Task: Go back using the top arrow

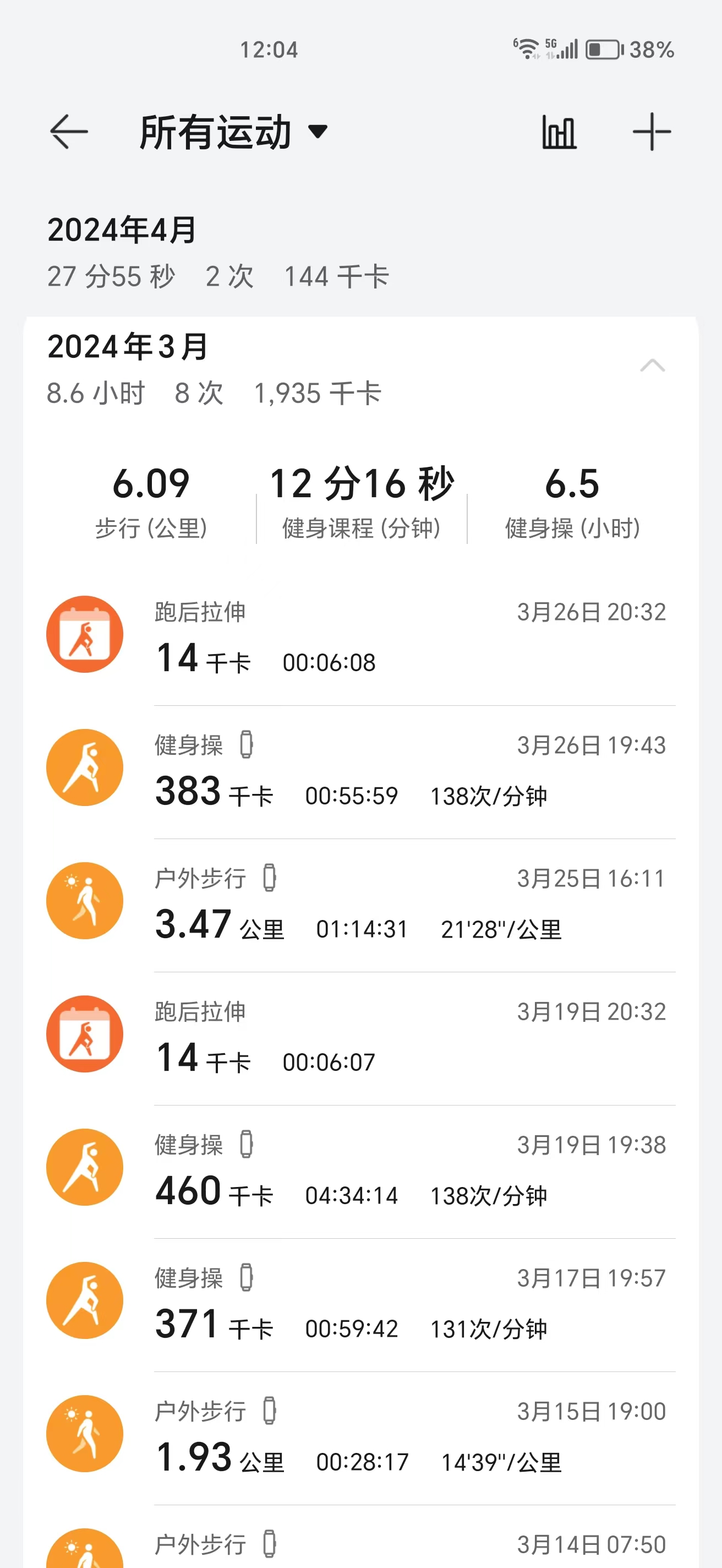Action: [x=69, y=132]
